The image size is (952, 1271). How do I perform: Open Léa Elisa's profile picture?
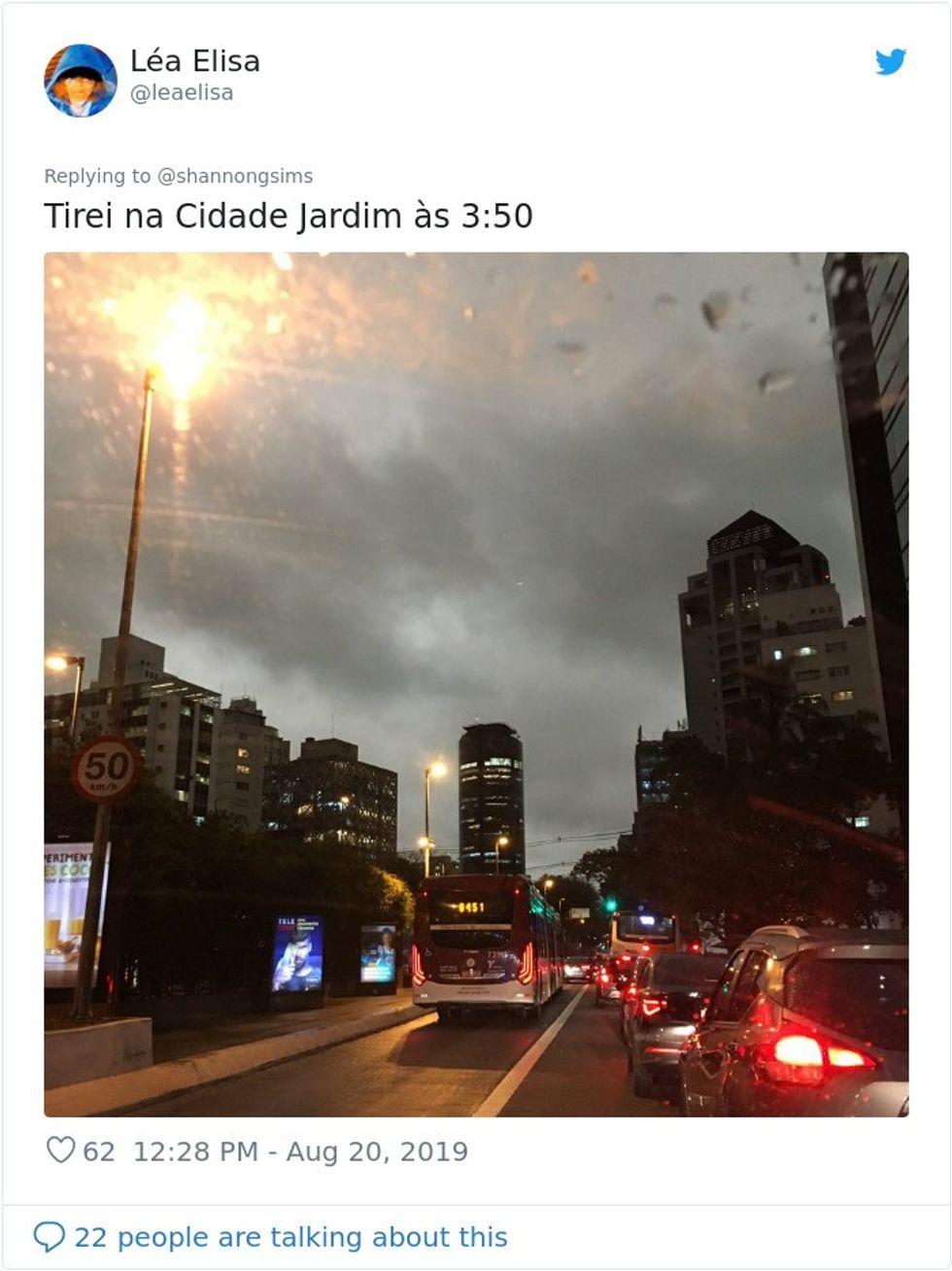click(80, 80)
